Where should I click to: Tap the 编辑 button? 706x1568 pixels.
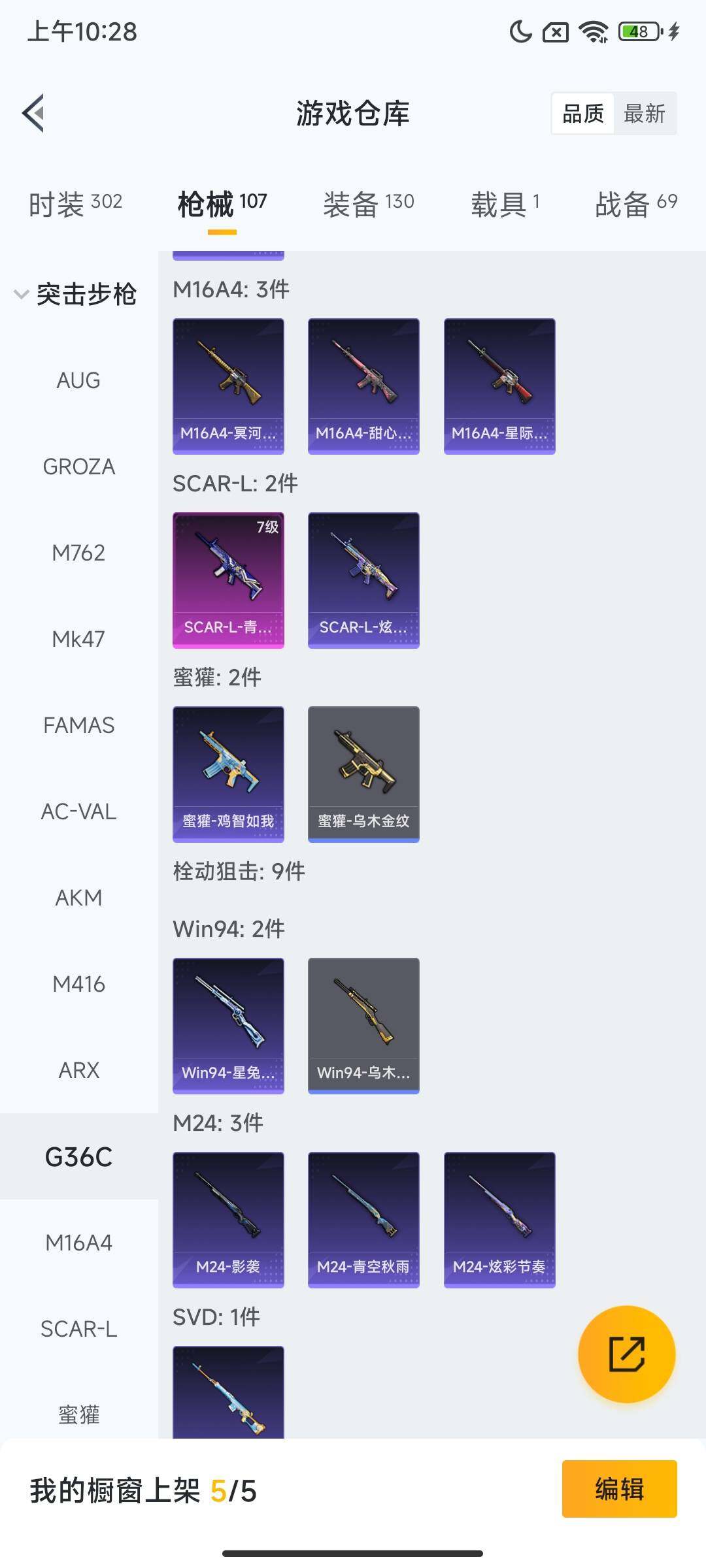(619, 1489)
